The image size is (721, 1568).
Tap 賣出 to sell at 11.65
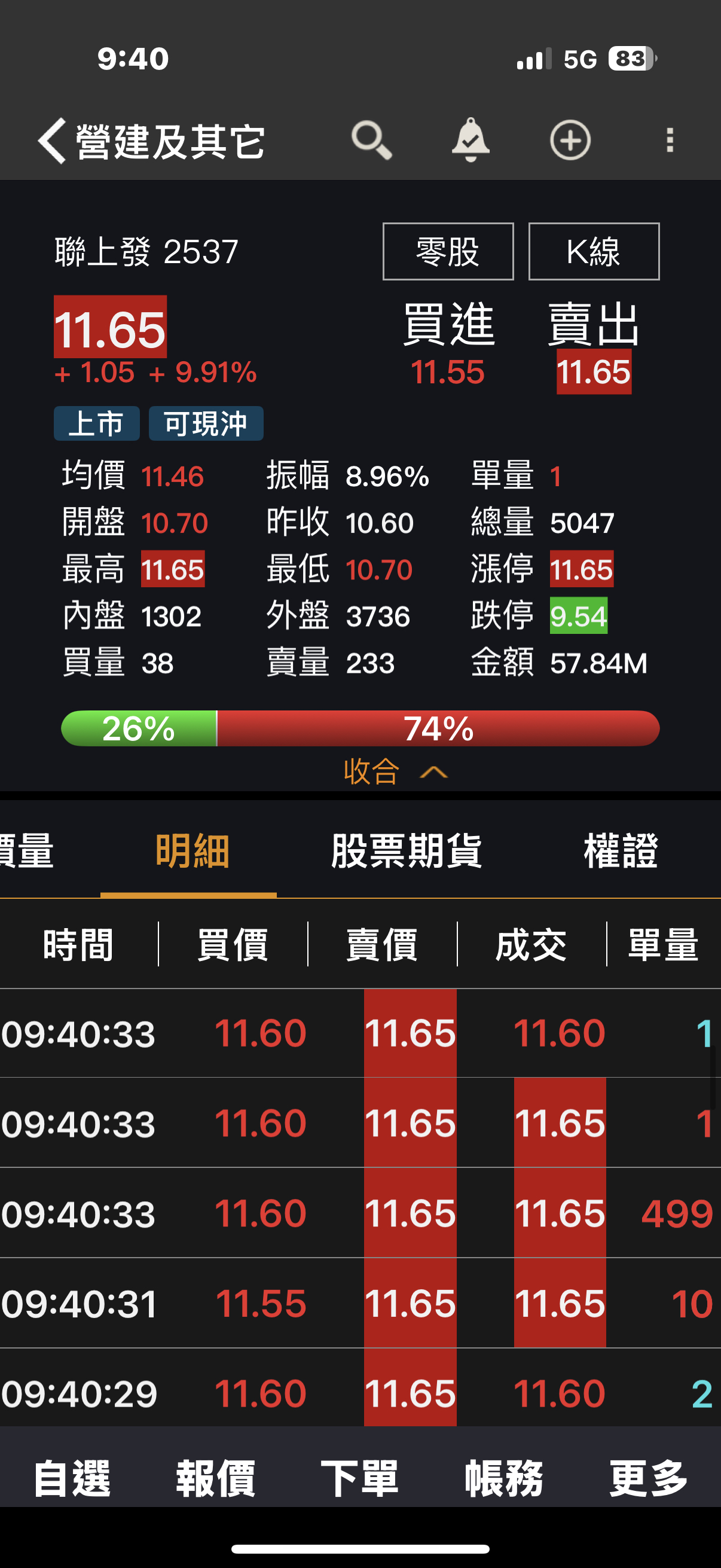coord(593,344)
